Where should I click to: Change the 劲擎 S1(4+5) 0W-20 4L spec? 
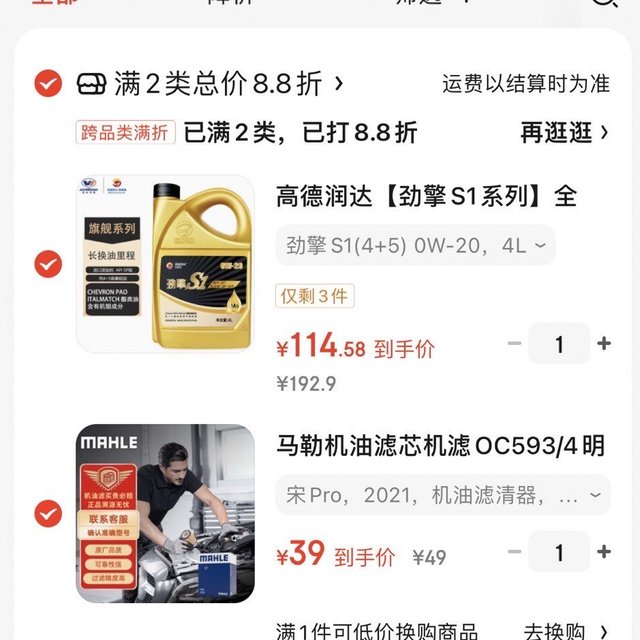coord(415,245)
